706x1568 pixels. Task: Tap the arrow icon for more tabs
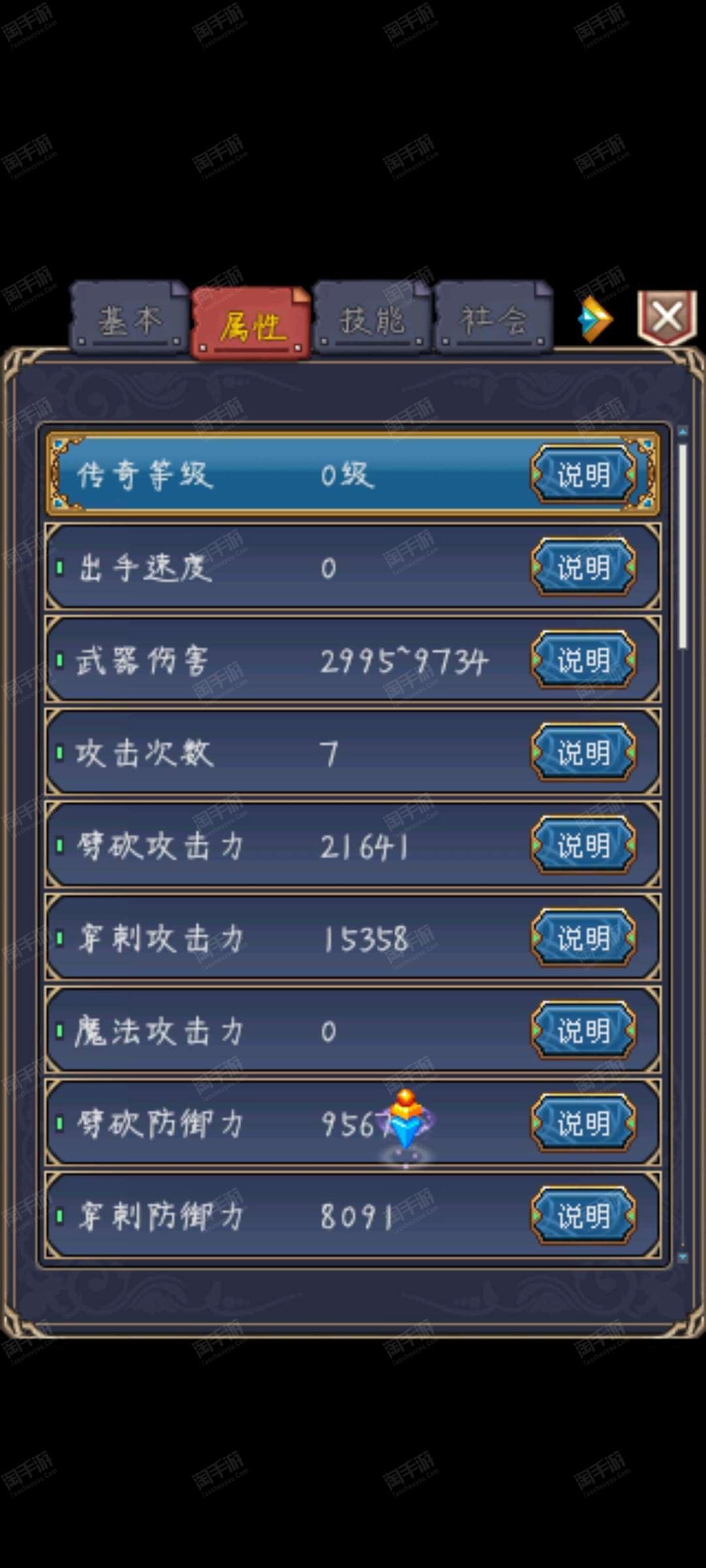[x=596, y=319]
